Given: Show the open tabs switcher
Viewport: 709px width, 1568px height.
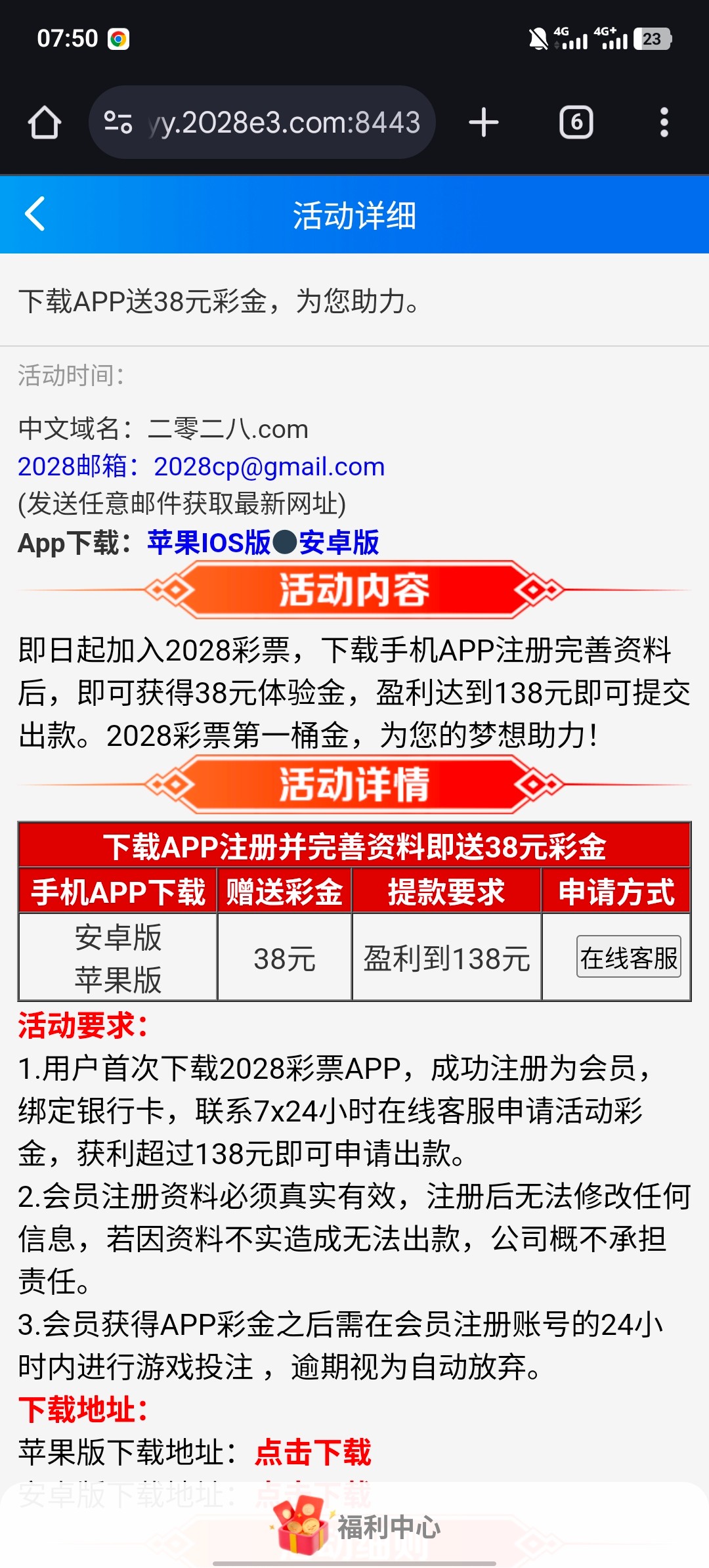Looking at the screenshot, I should click(x=576, y=123).
